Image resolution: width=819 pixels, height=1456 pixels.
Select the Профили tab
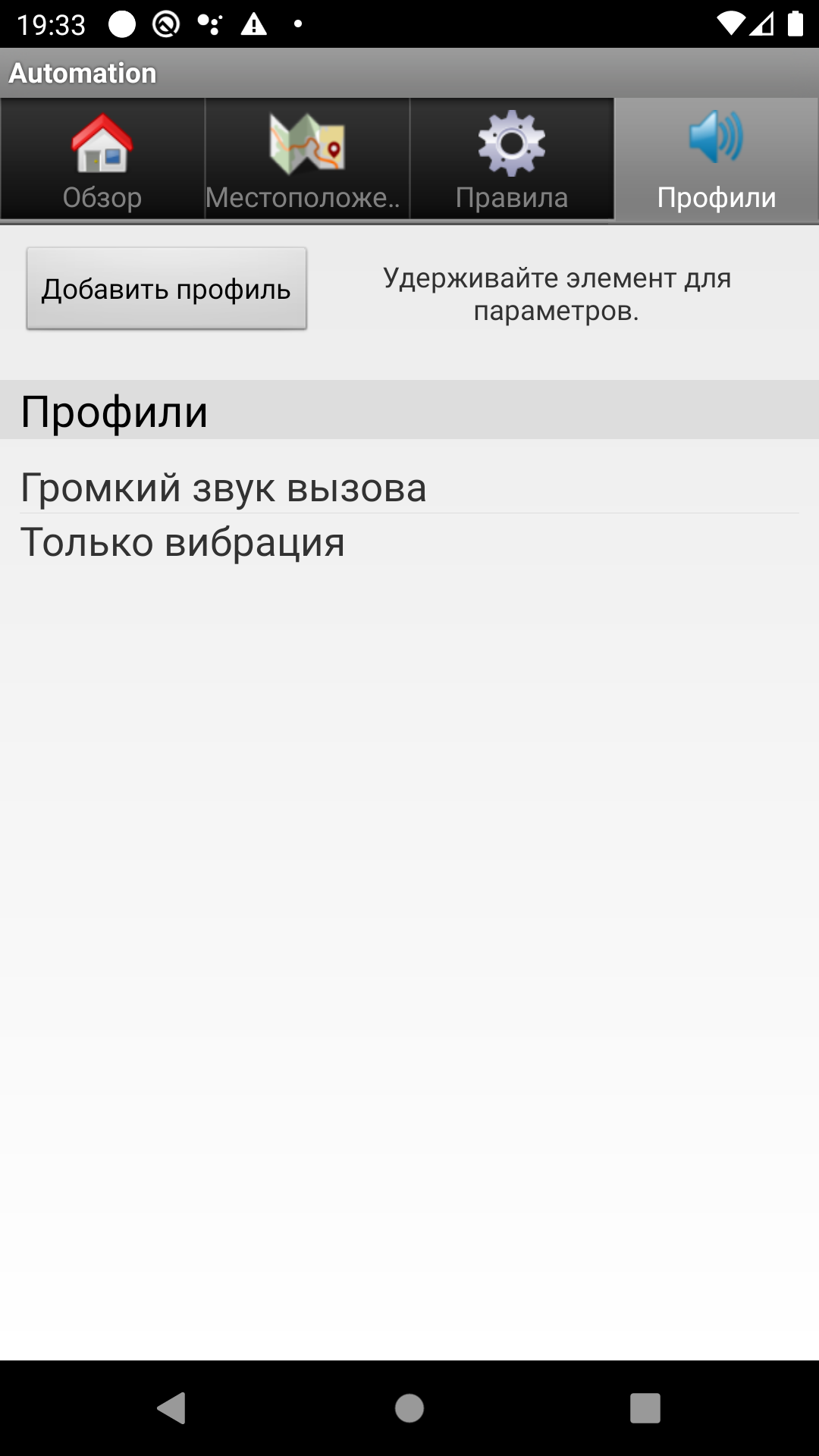click(717, 159)
